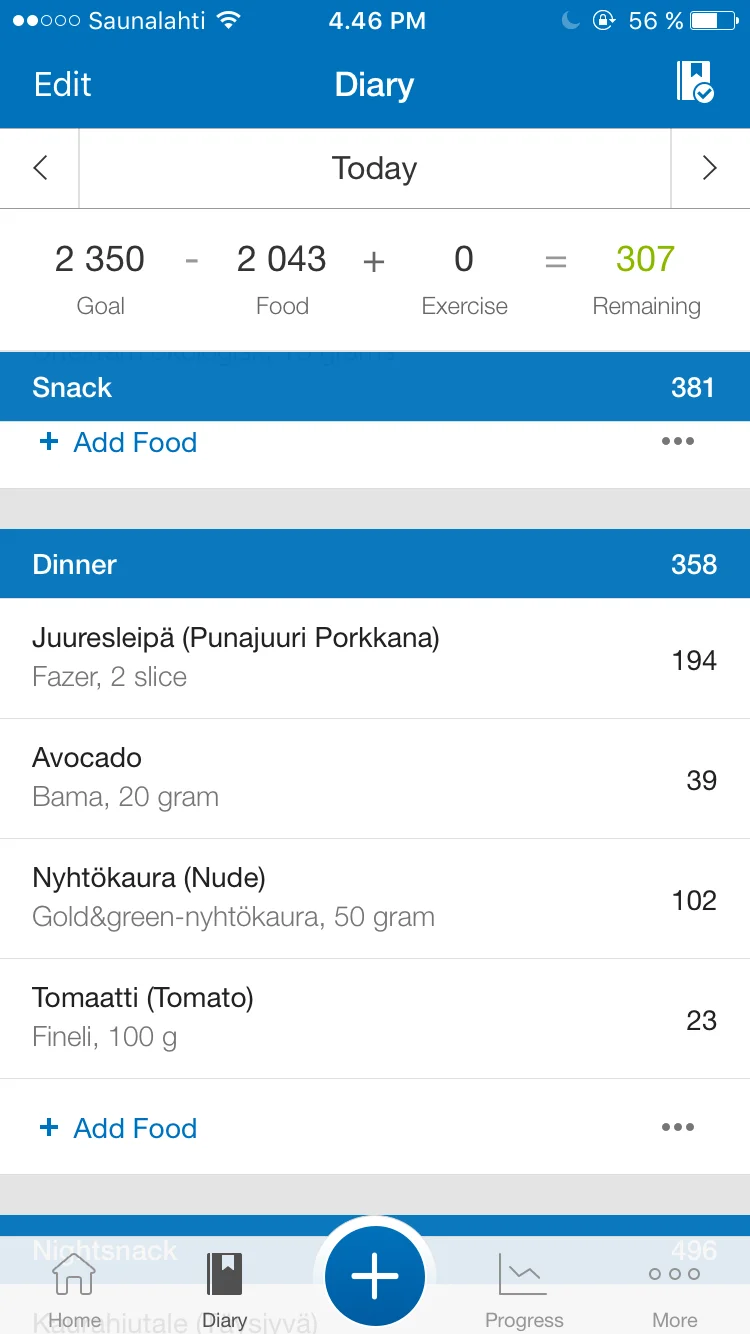Switch to the Home tab
The image size is (750, 1334).
(74, 1290)
